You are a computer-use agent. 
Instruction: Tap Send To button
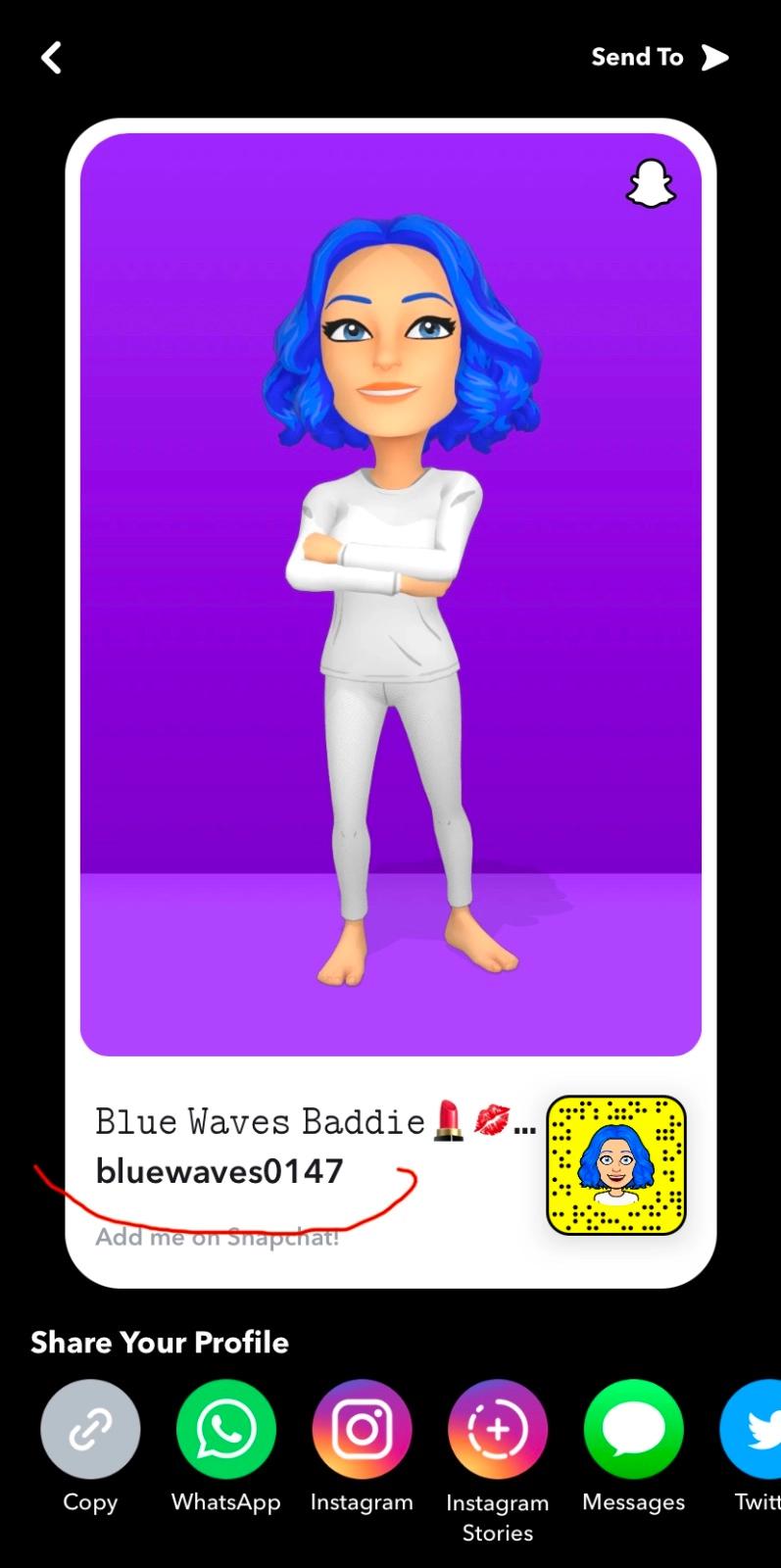(659, 58)
